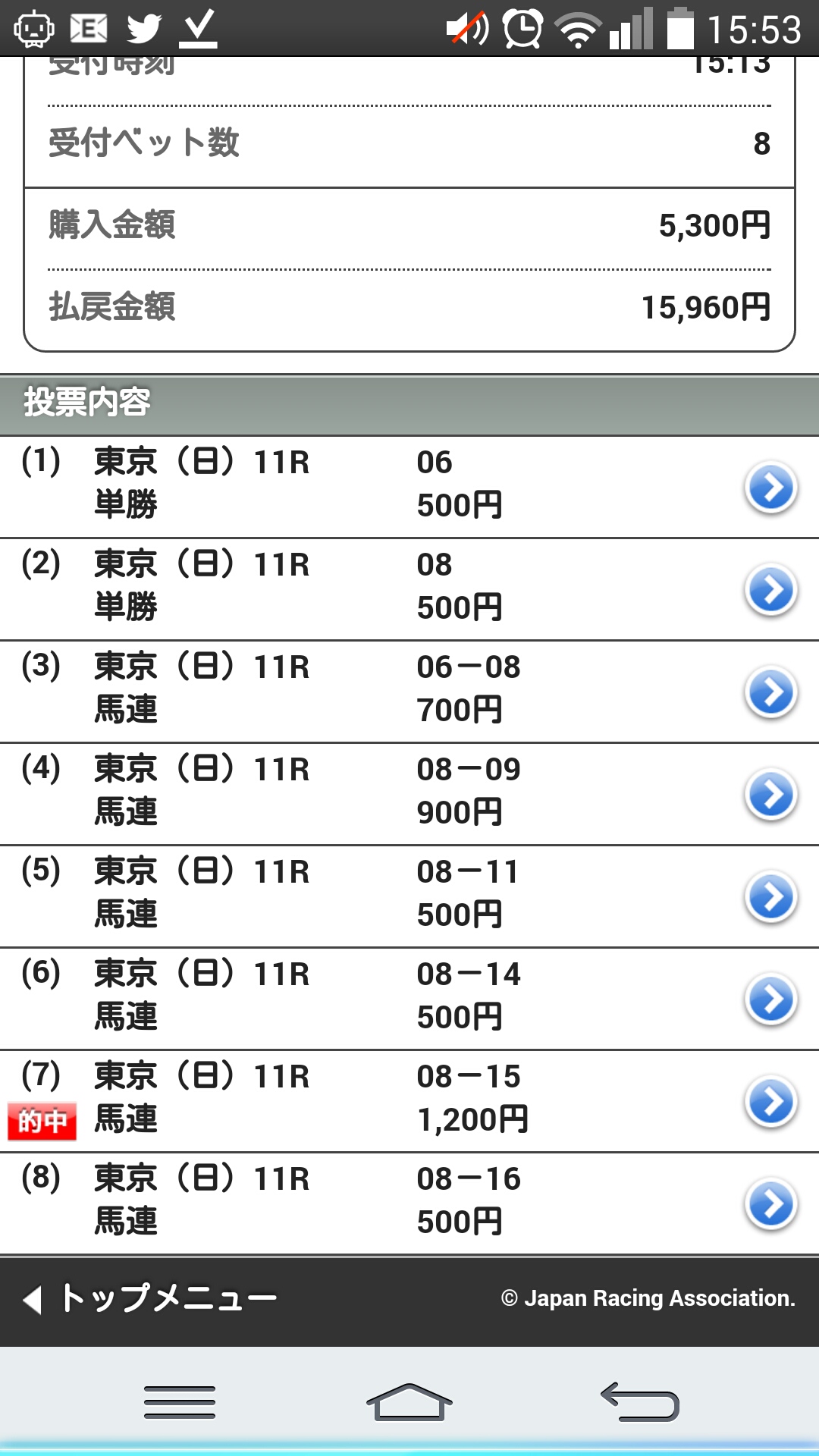Tap the system home button
Screen dimensions: 819x1456
[409, 1401]
